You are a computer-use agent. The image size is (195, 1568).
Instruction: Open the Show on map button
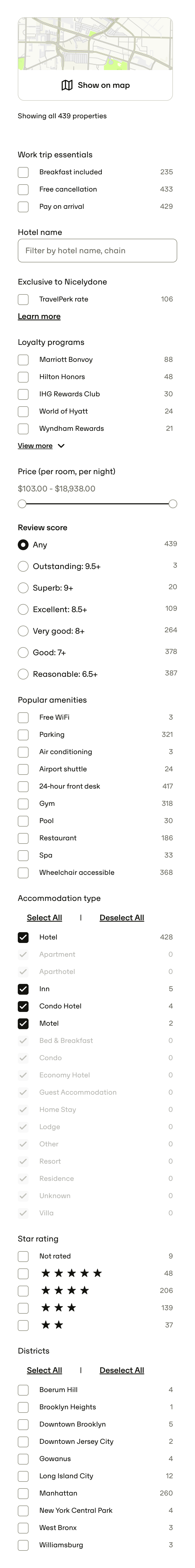click(x=96, y=85)
